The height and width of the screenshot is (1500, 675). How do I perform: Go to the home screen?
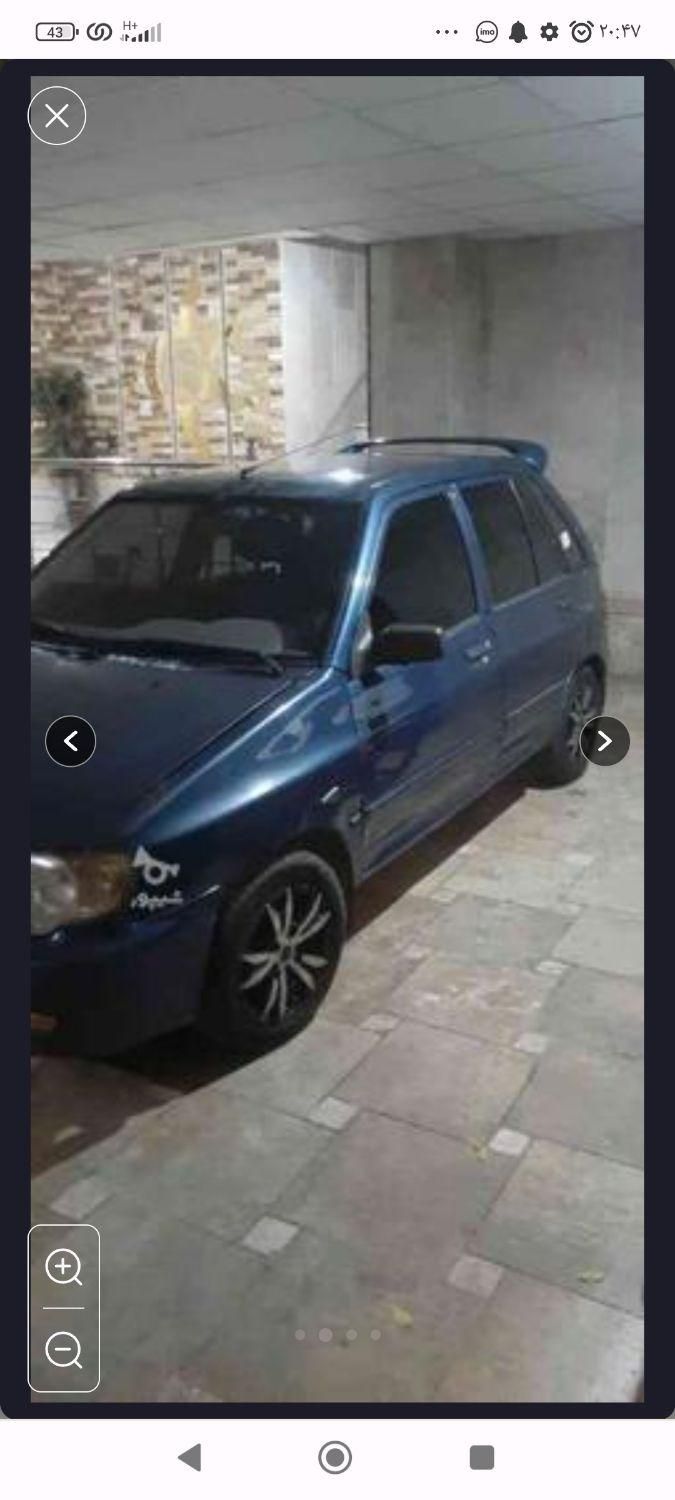coord(335,1457)
